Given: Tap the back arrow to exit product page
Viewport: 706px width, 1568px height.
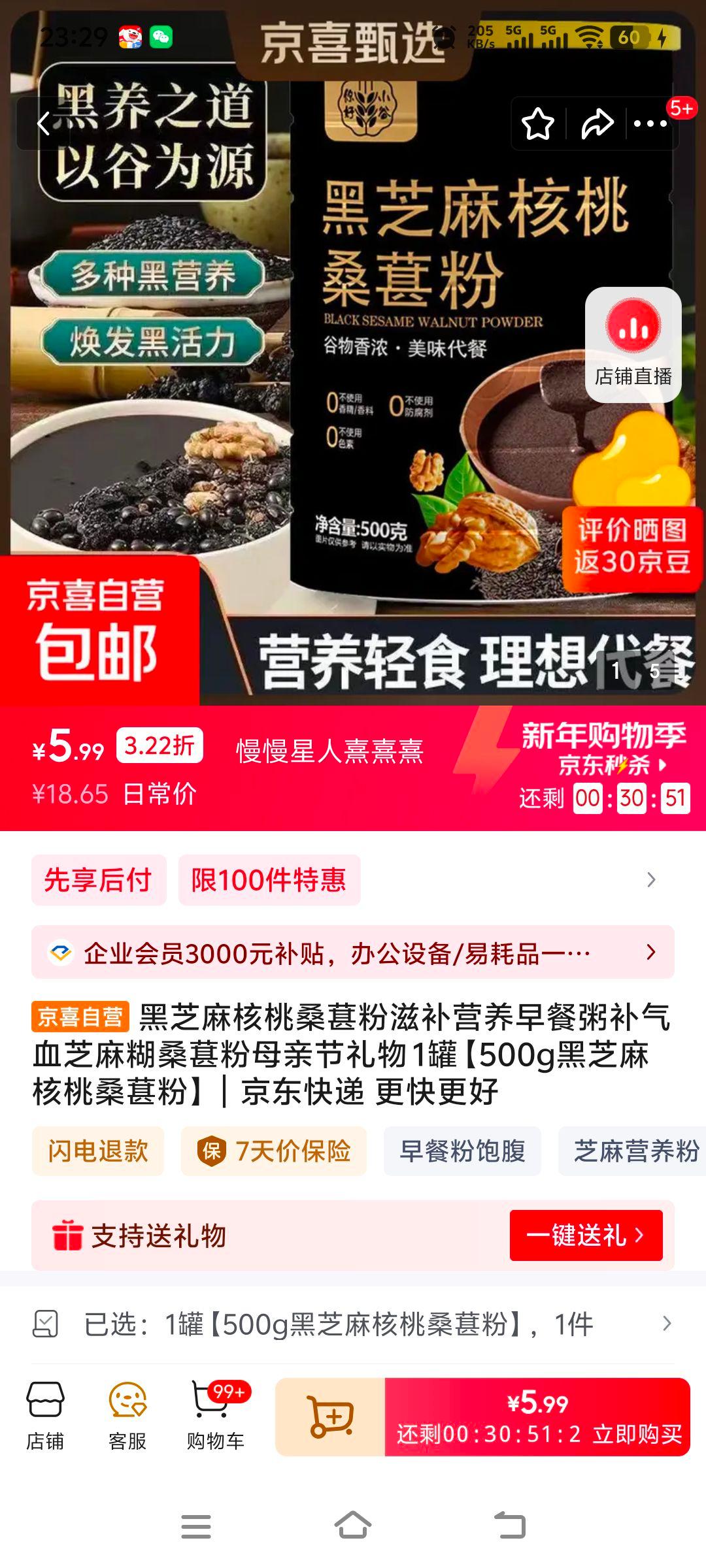Looking at the screenshot, I should tap(43, 124).
